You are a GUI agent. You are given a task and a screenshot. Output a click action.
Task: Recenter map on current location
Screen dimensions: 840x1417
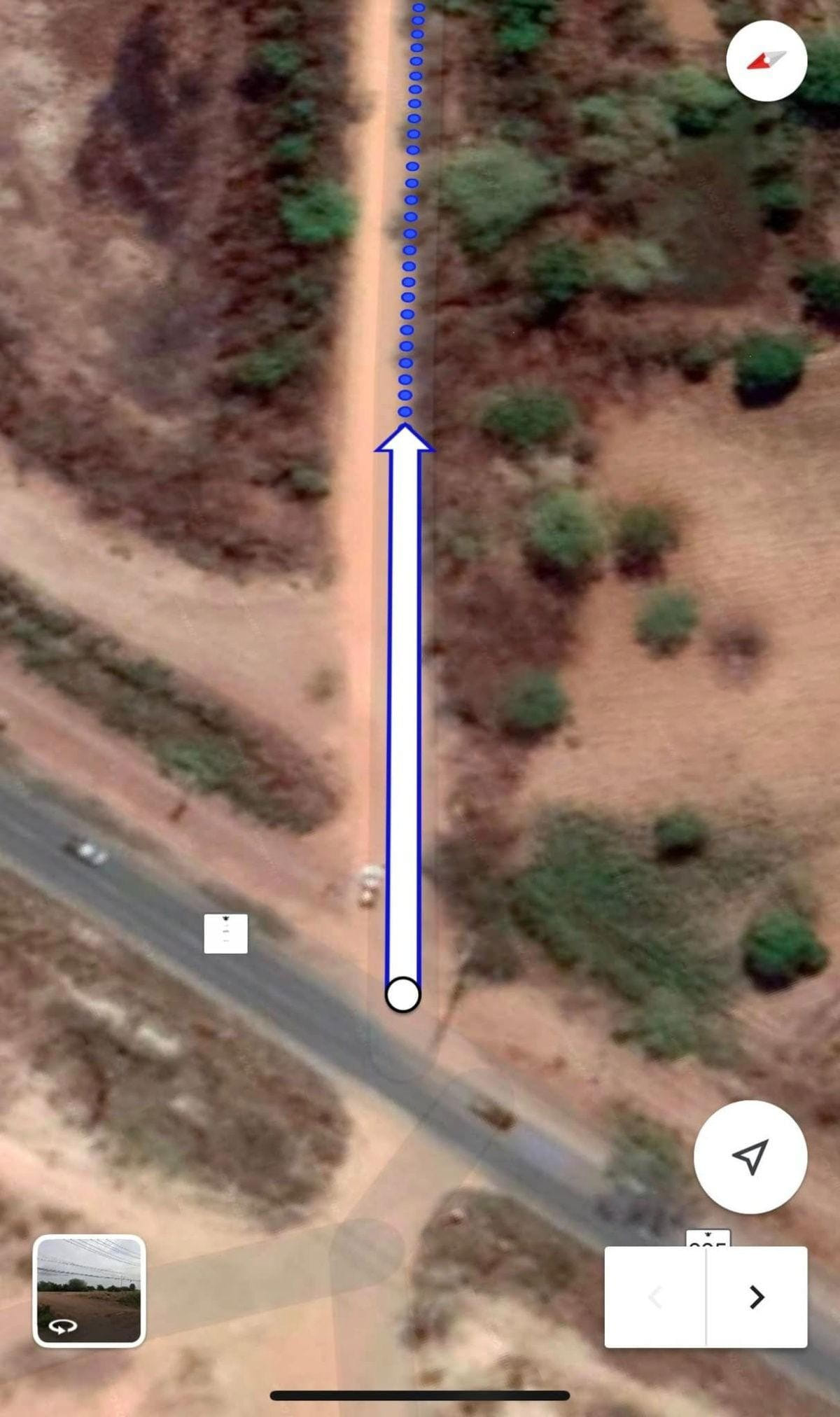click(x=750, y=1156)
